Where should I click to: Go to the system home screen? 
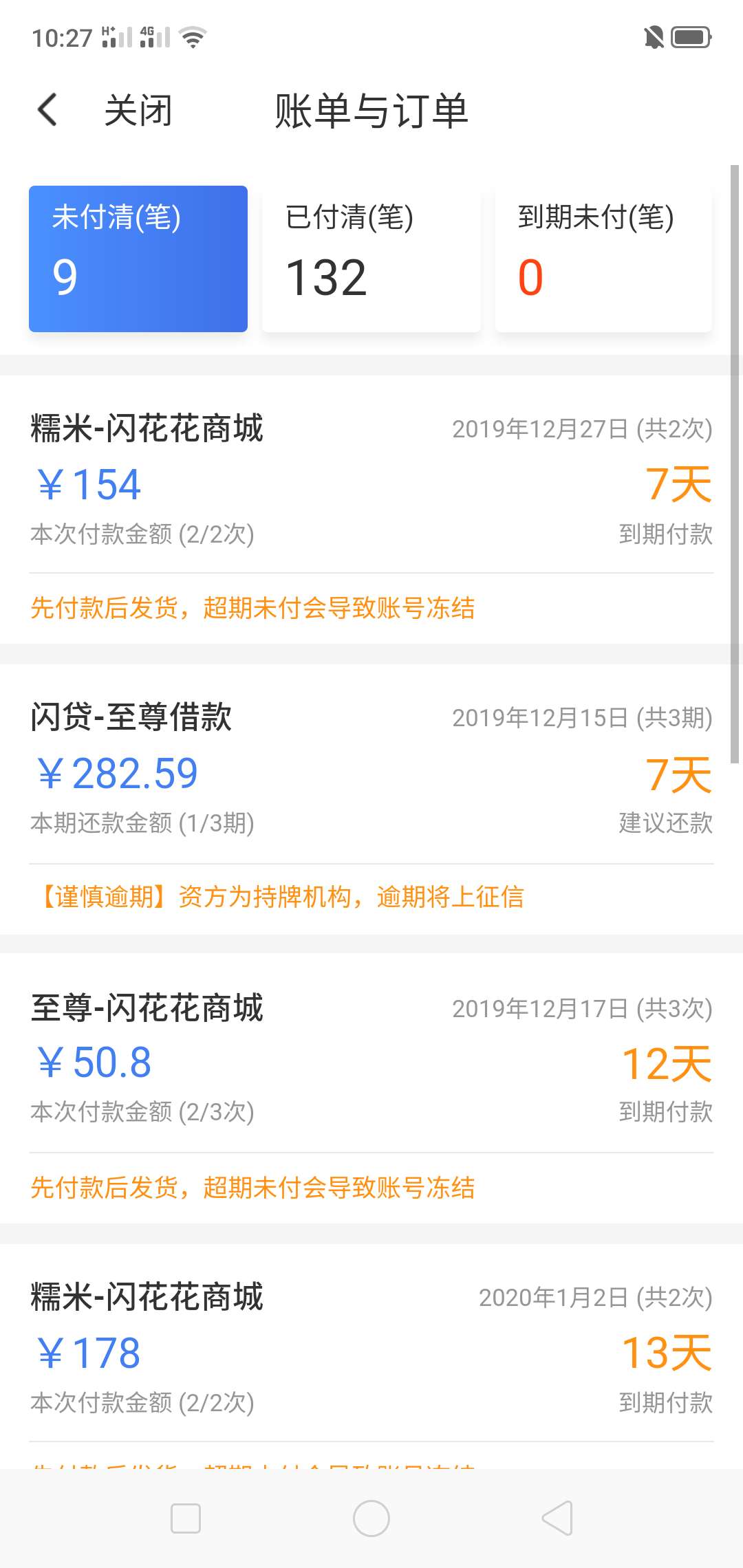click(x=371, y=1518)
